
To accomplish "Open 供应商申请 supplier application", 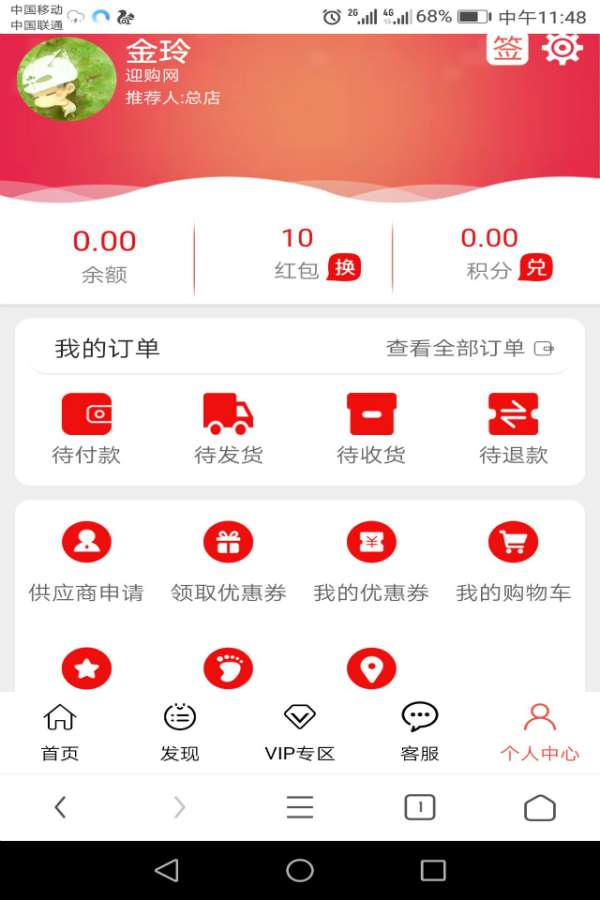I will (86, 562).
